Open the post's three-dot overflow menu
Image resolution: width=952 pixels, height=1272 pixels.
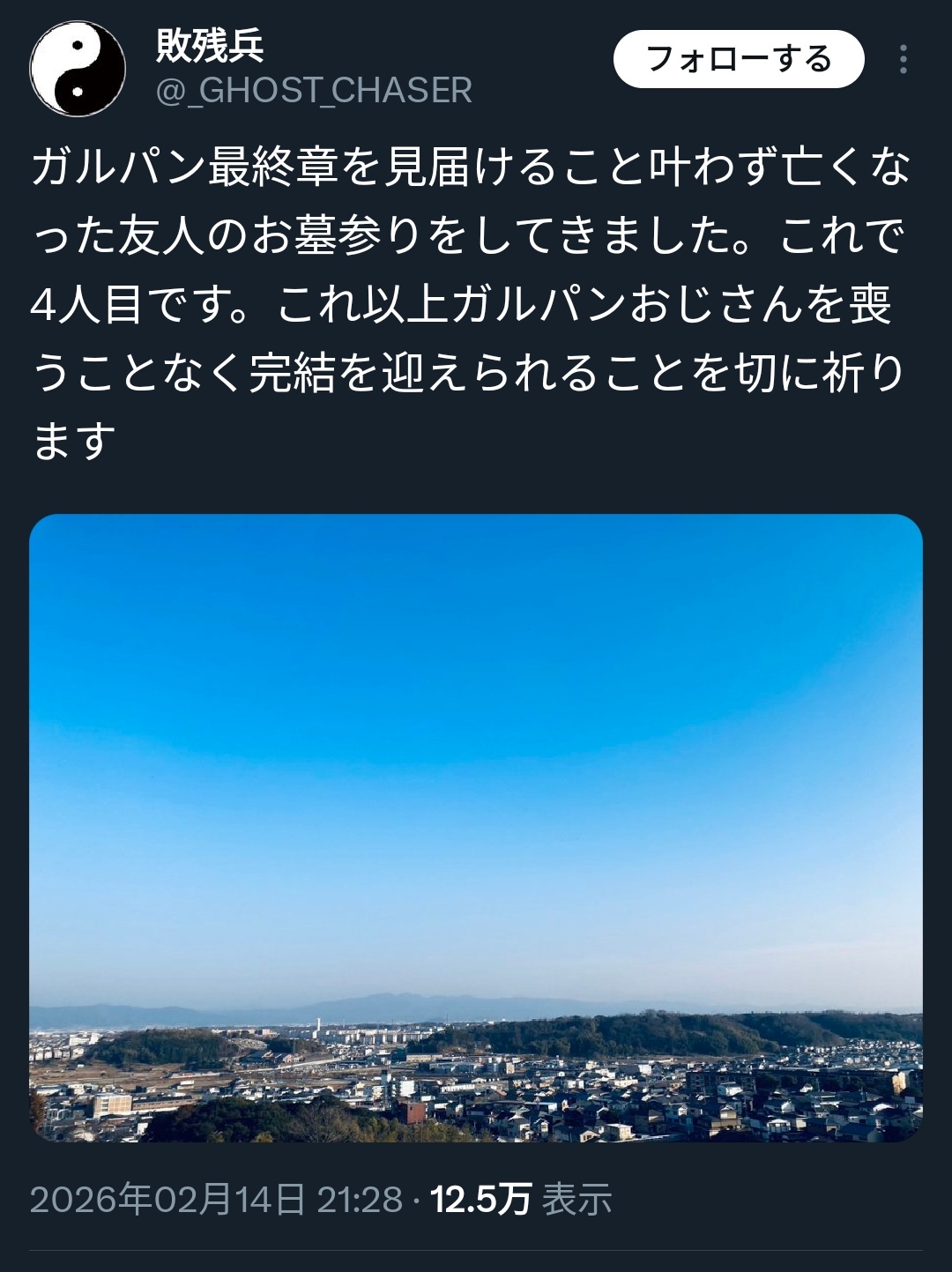click(903, 60)
